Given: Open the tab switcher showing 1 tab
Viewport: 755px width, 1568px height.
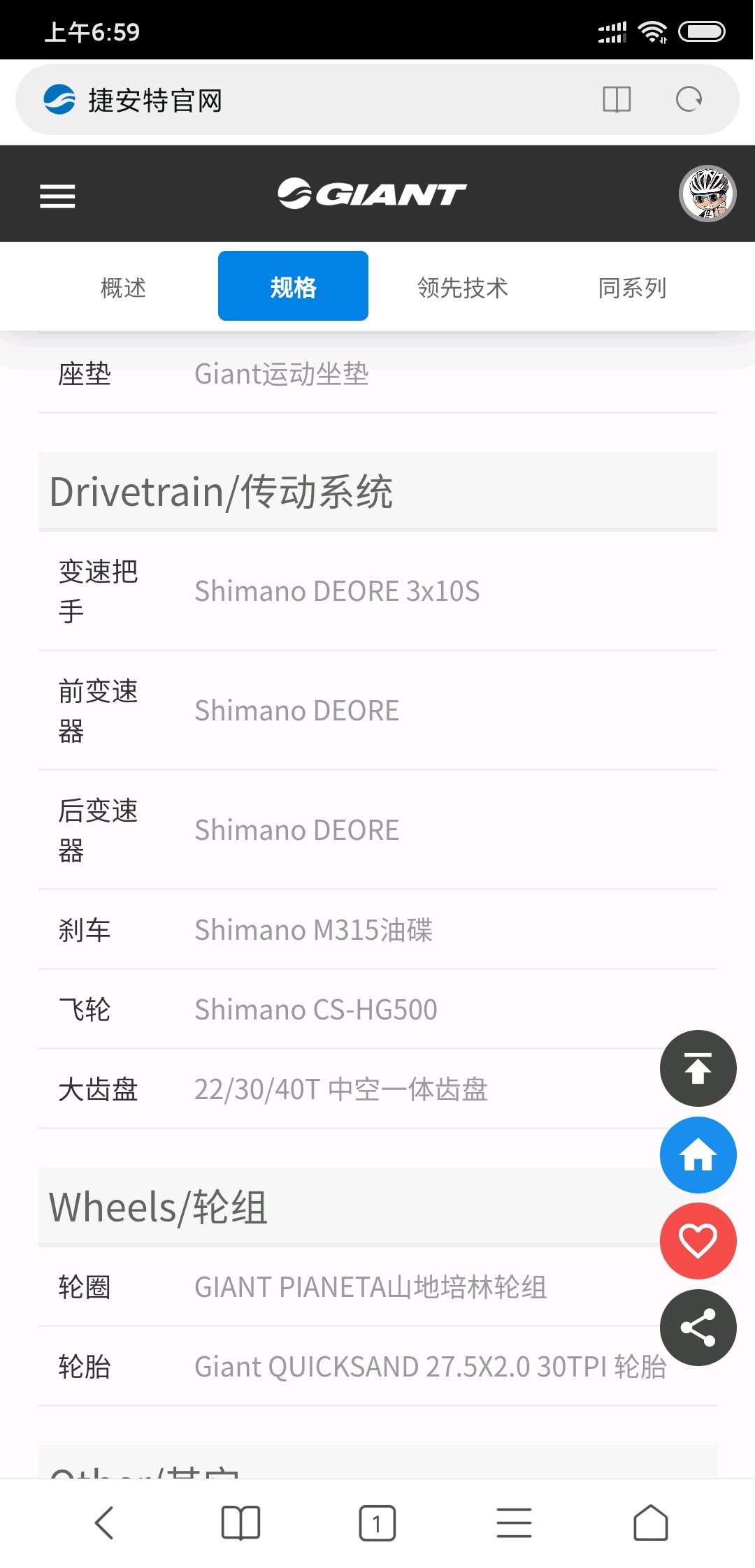Looking at the screenshot, I should click(377, 1523).
